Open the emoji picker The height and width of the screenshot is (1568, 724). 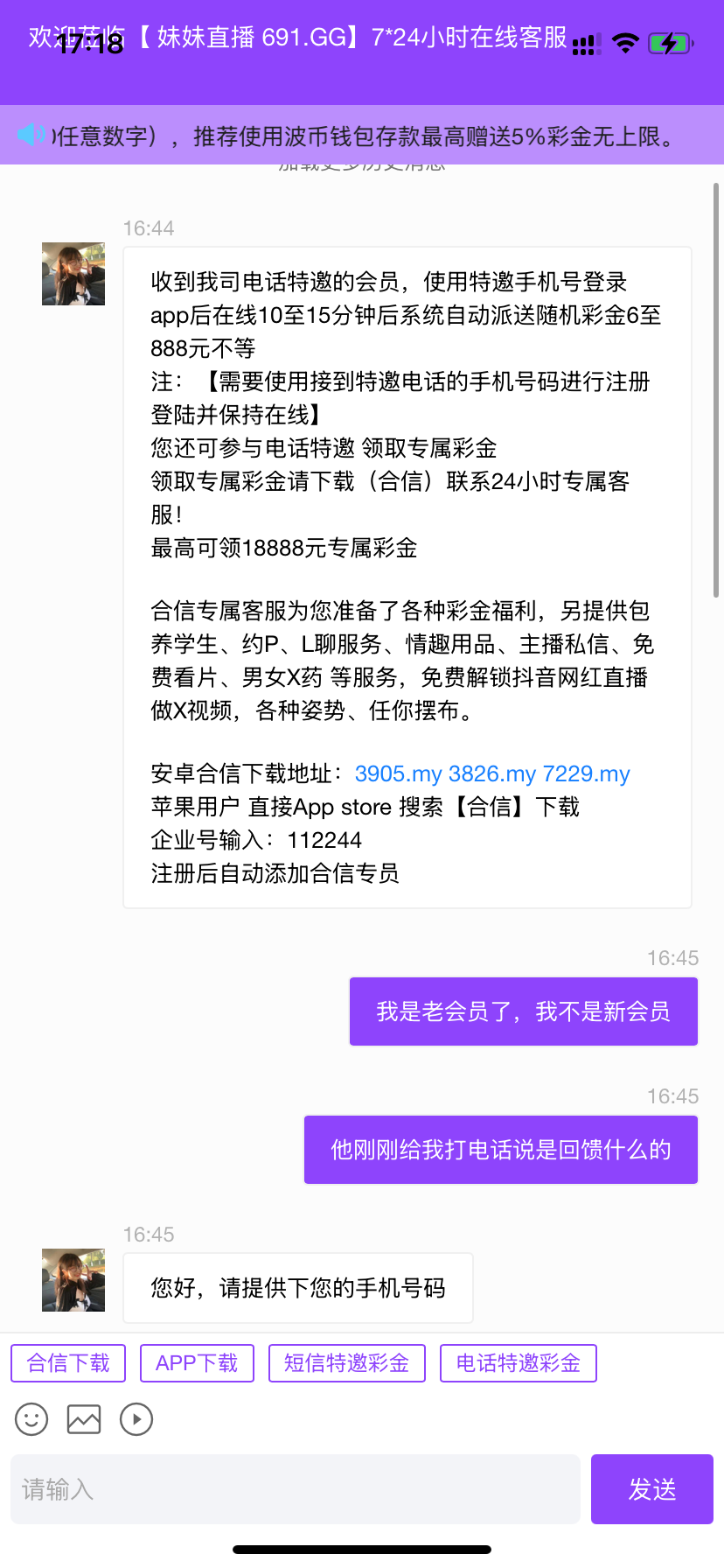(x=31, y=1419)
